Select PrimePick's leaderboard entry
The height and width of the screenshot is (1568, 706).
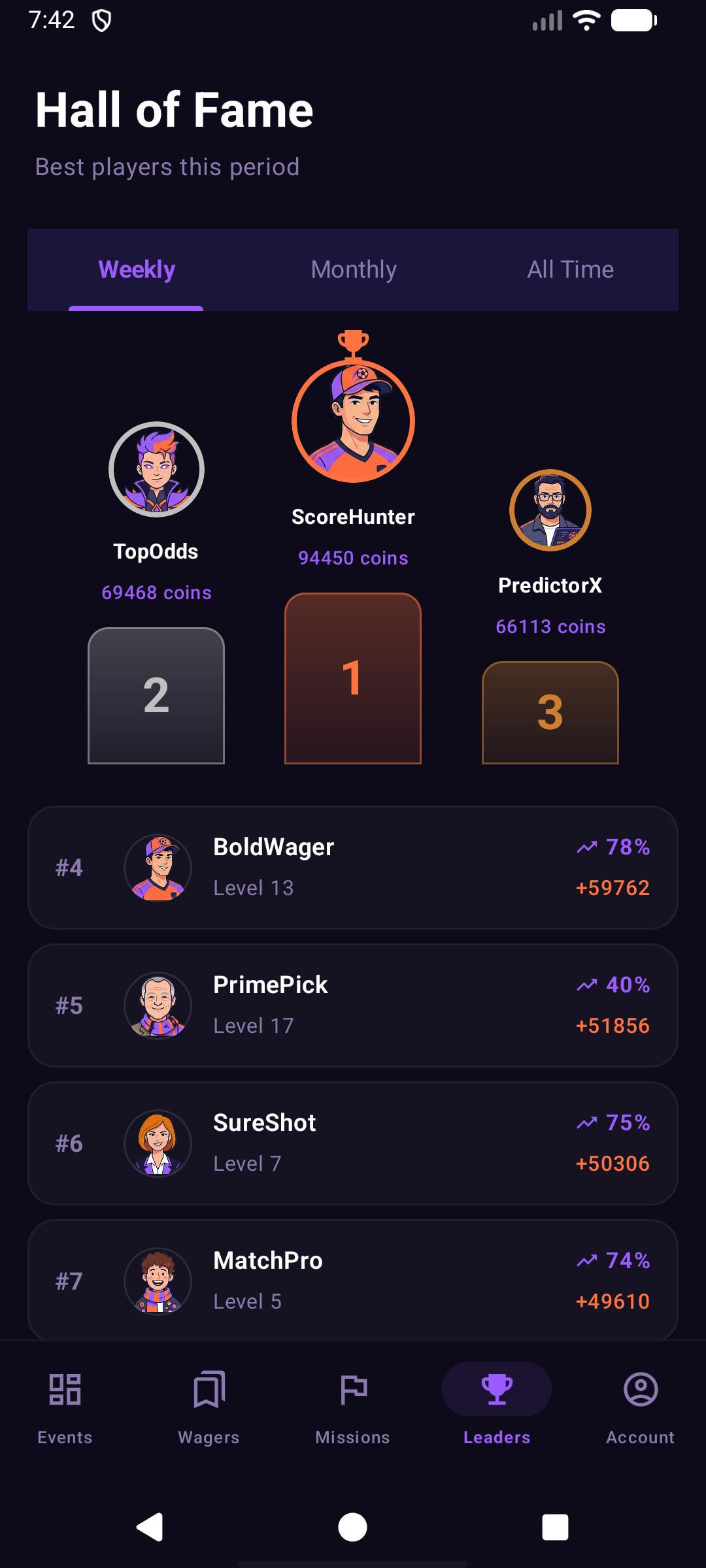click(352, 1005)
